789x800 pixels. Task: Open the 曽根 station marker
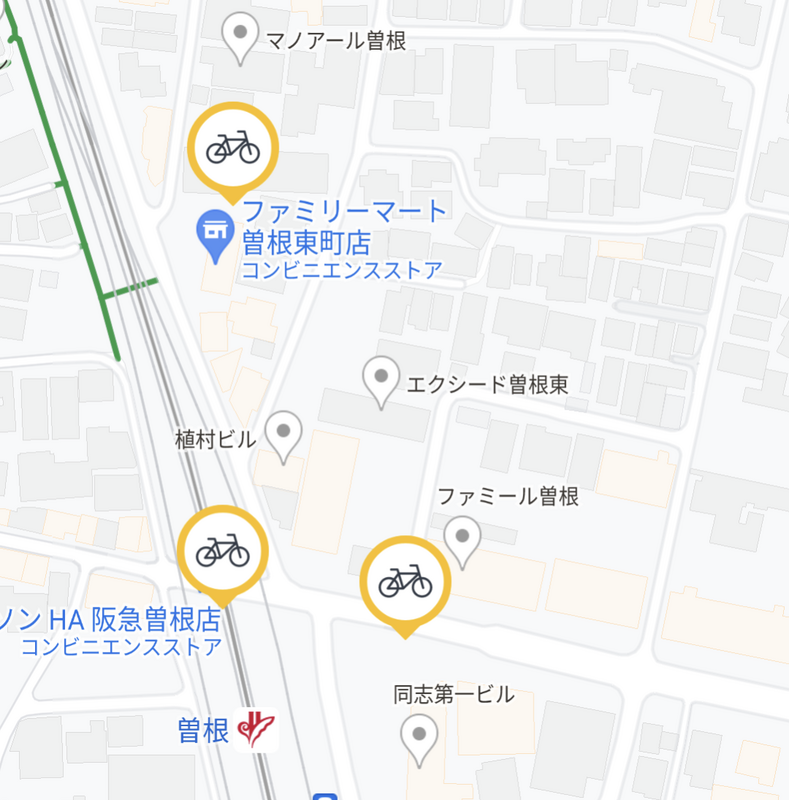tap(255, 730)
